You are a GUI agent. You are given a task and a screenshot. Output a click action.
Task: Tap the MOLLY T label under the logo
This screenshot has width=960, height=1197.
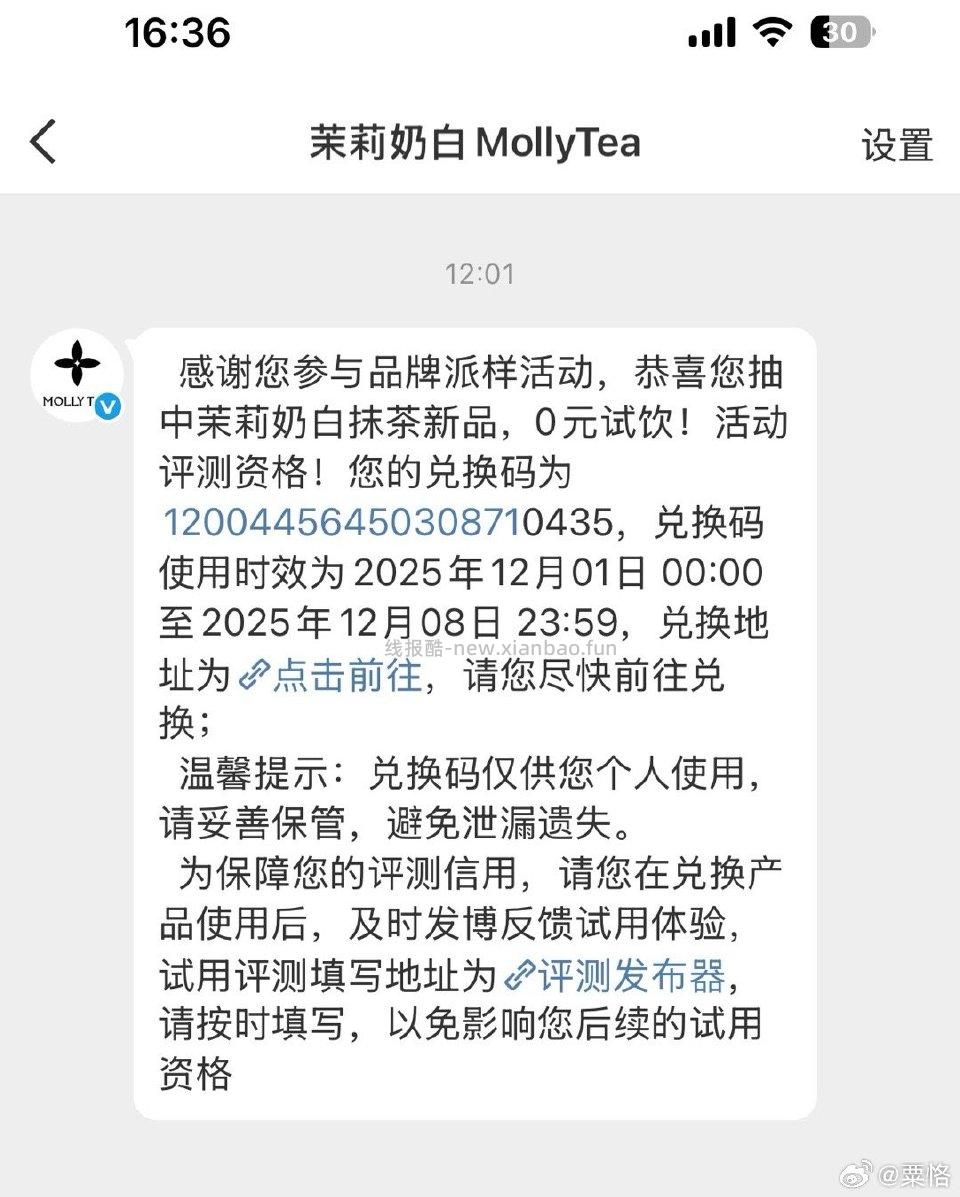click(66, 400)
